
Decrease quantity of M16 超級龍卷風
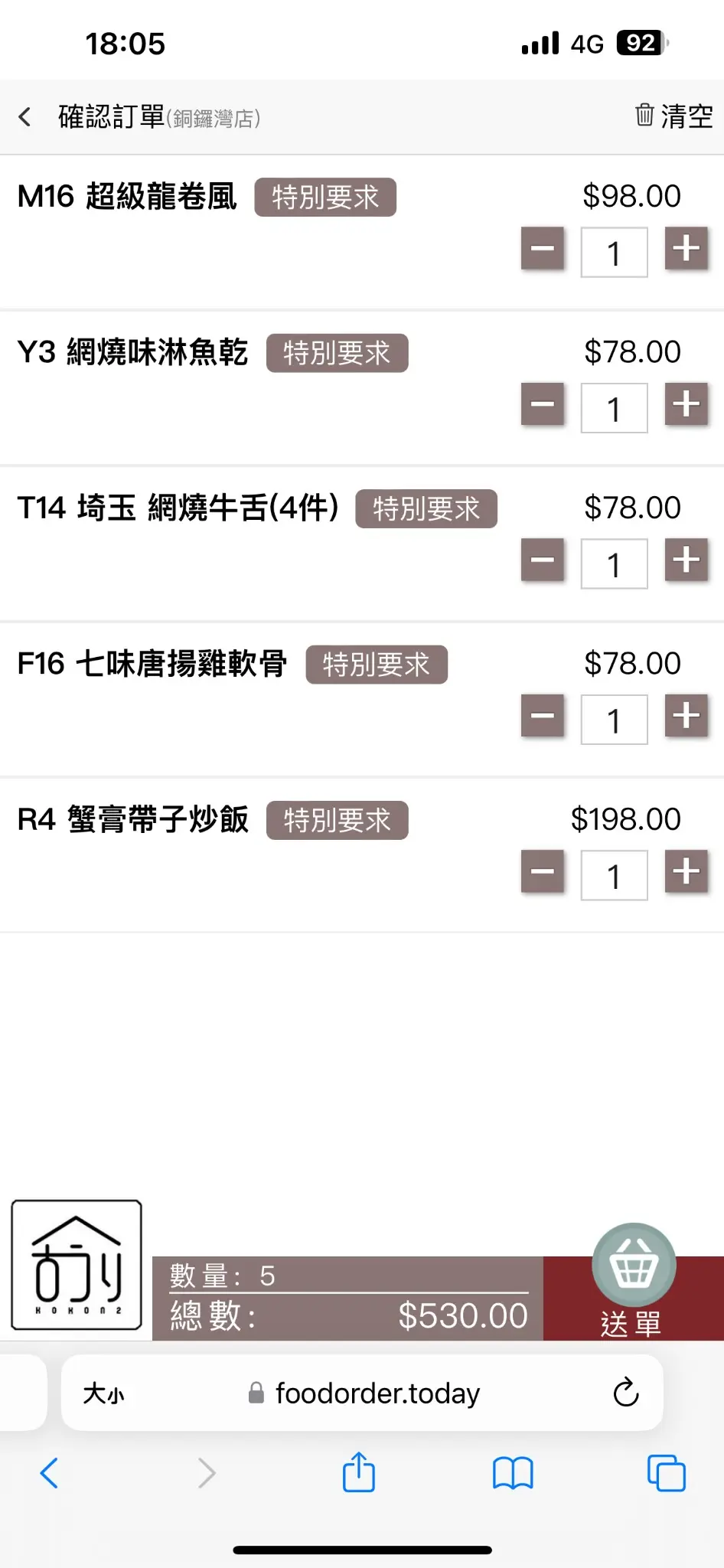point(543,249)
